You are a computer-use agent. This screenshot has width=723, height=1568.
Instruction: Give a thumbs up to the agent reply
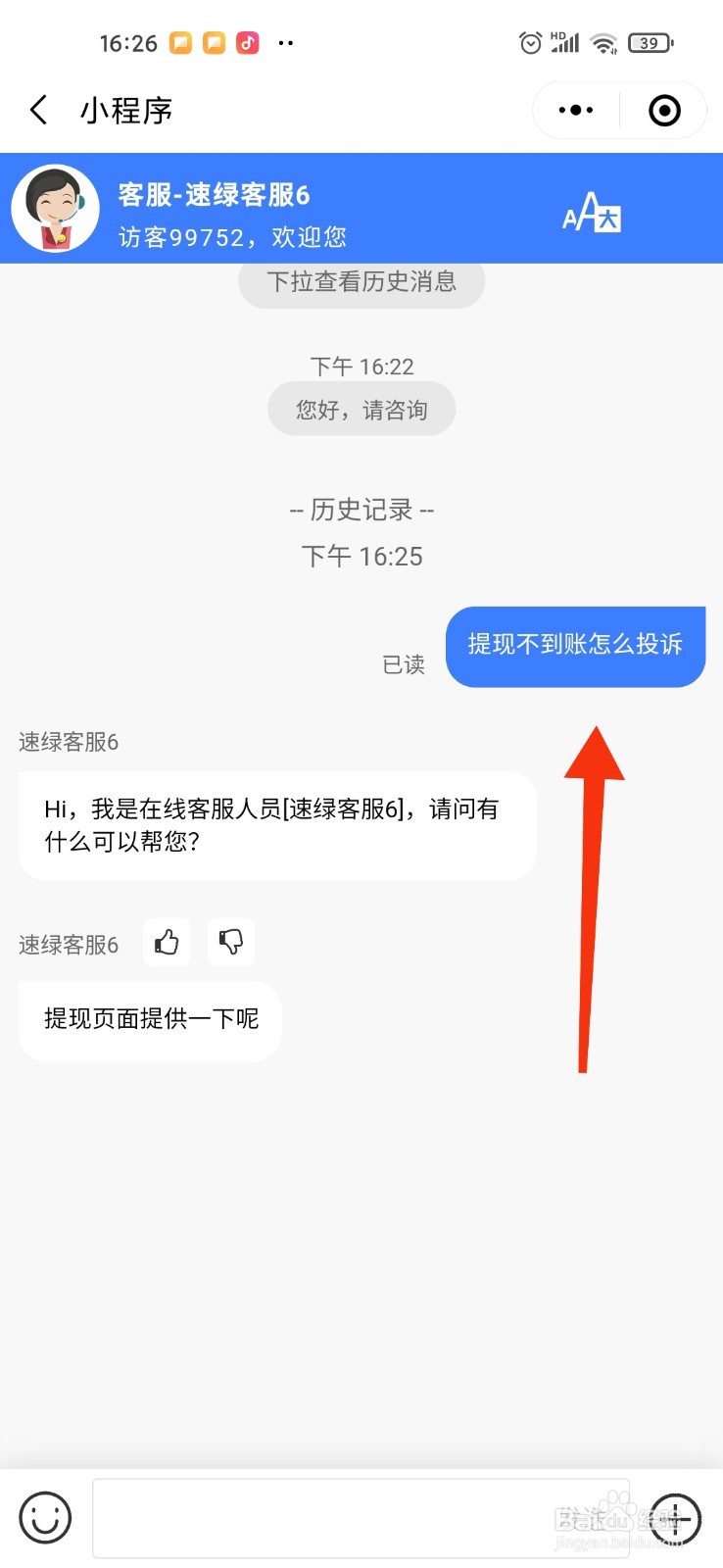point(167,942)
